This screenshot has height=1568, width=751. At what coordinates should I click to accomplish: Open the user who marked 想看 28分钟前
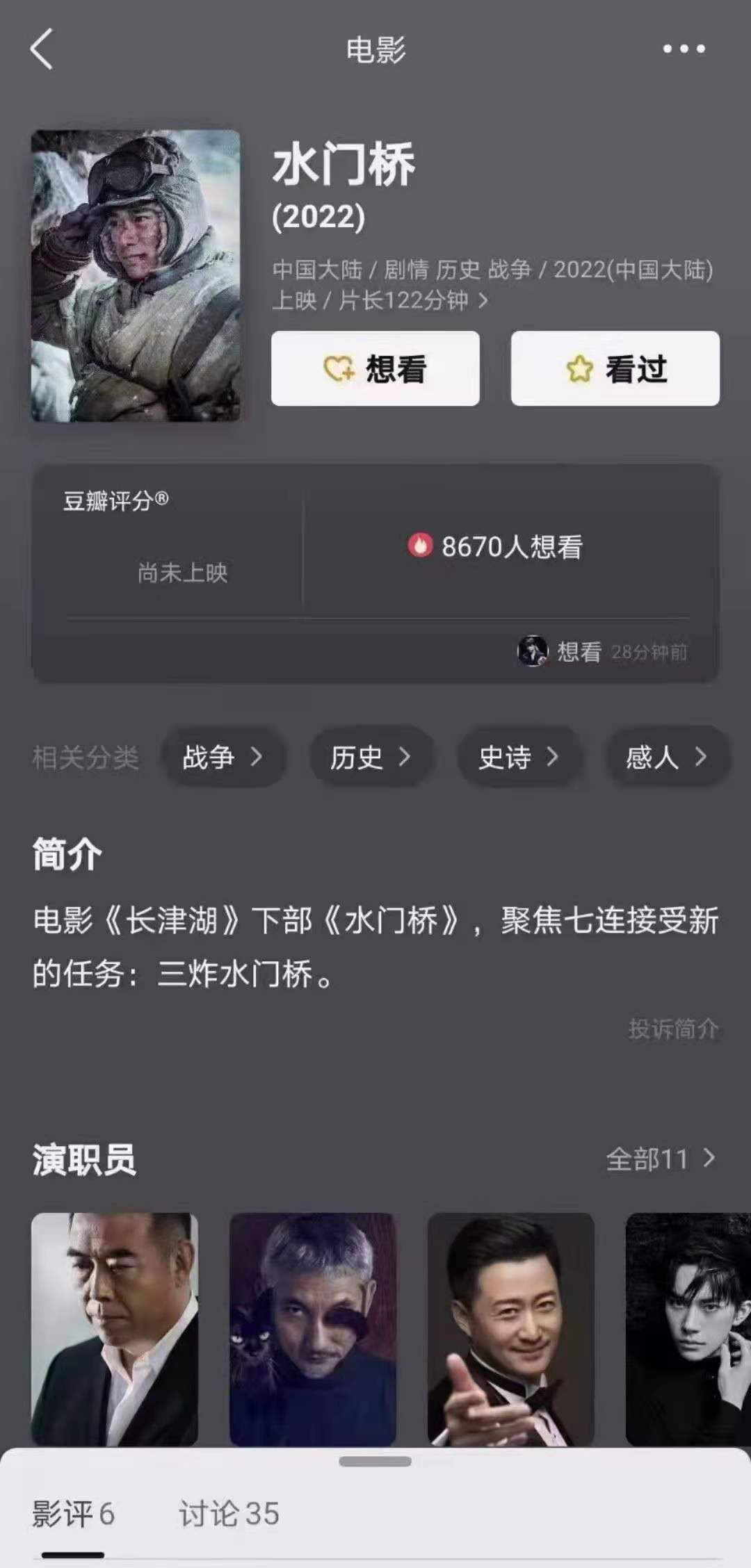[533, 651]
